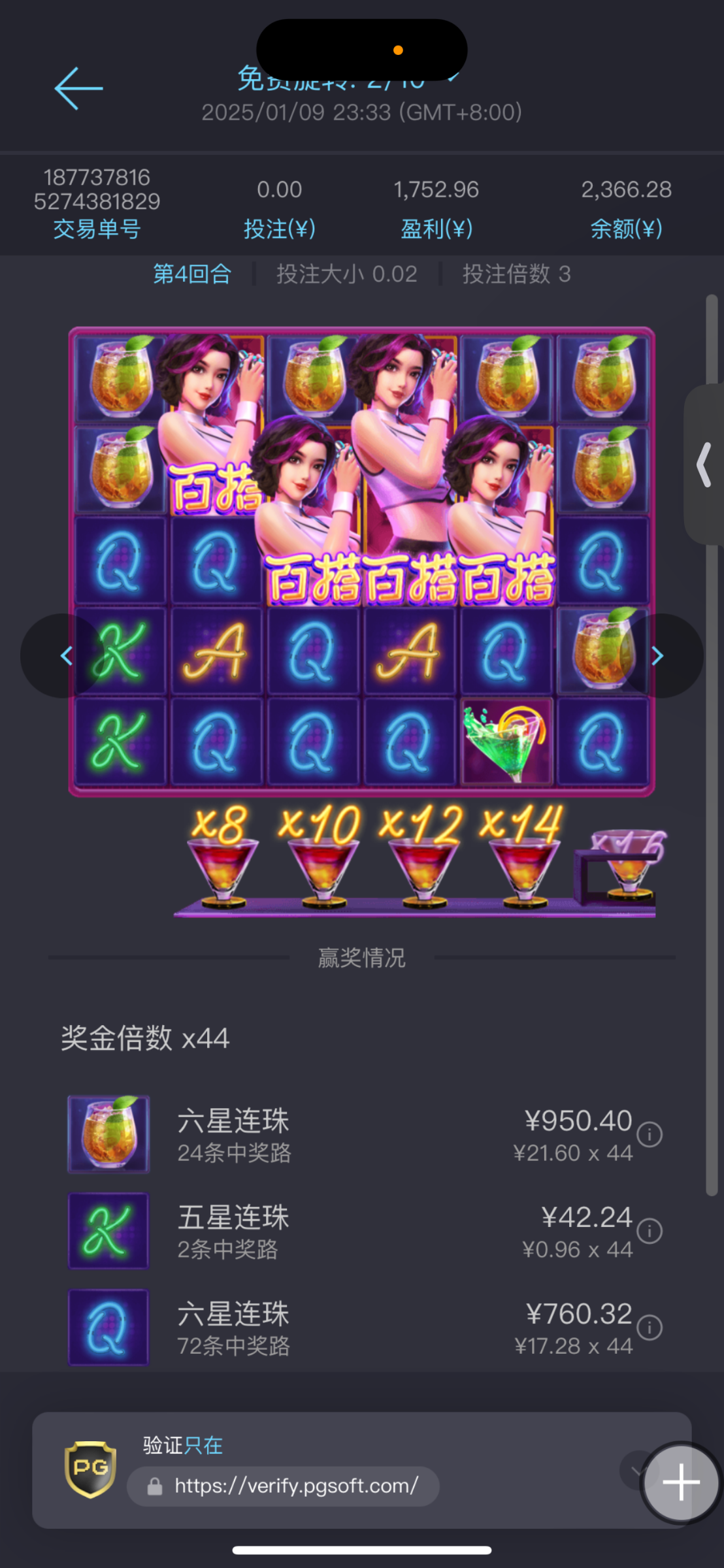
Task: Show info for the ¥42.24 win
Action: tap(650, 1231)
